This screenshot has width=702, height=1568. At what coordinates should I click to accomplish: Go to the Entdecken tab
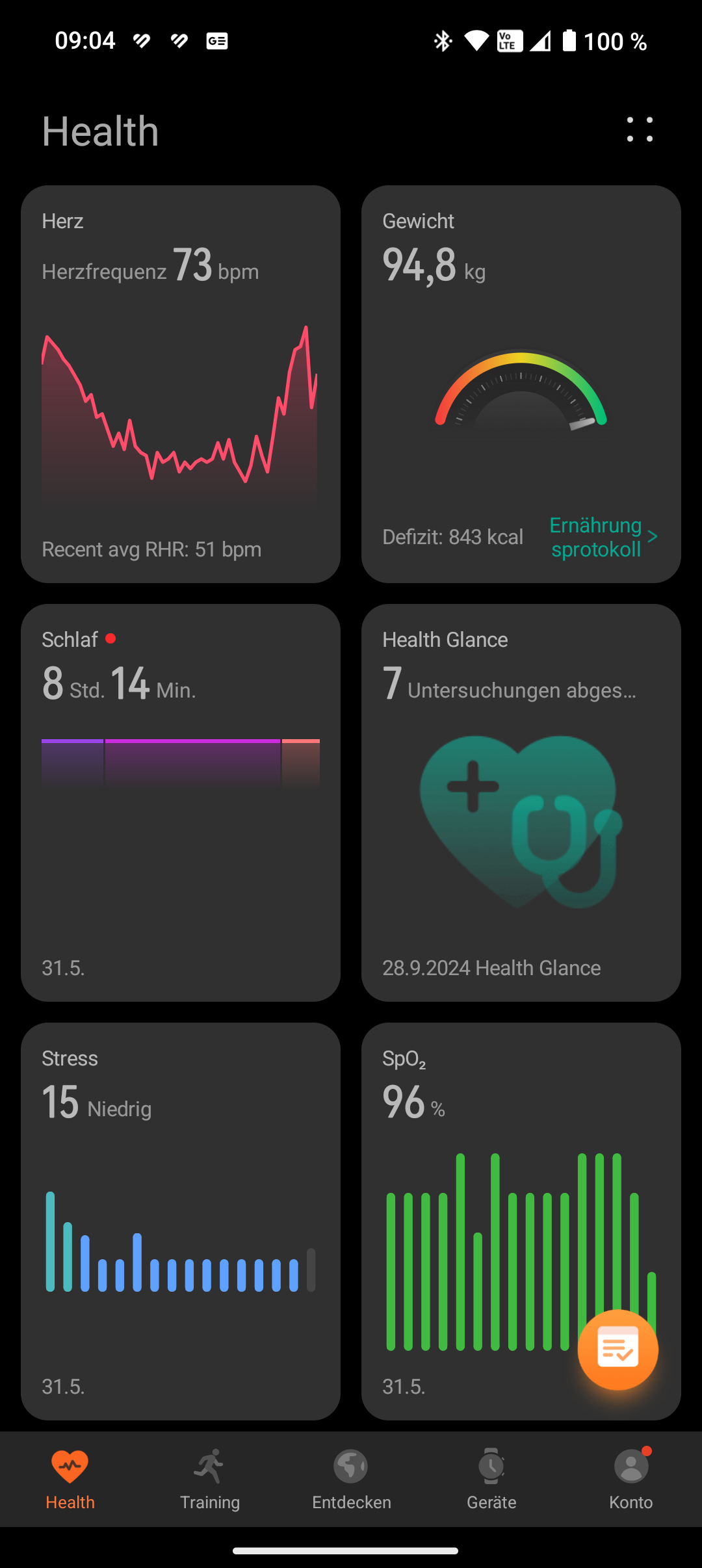point(351,1480)
